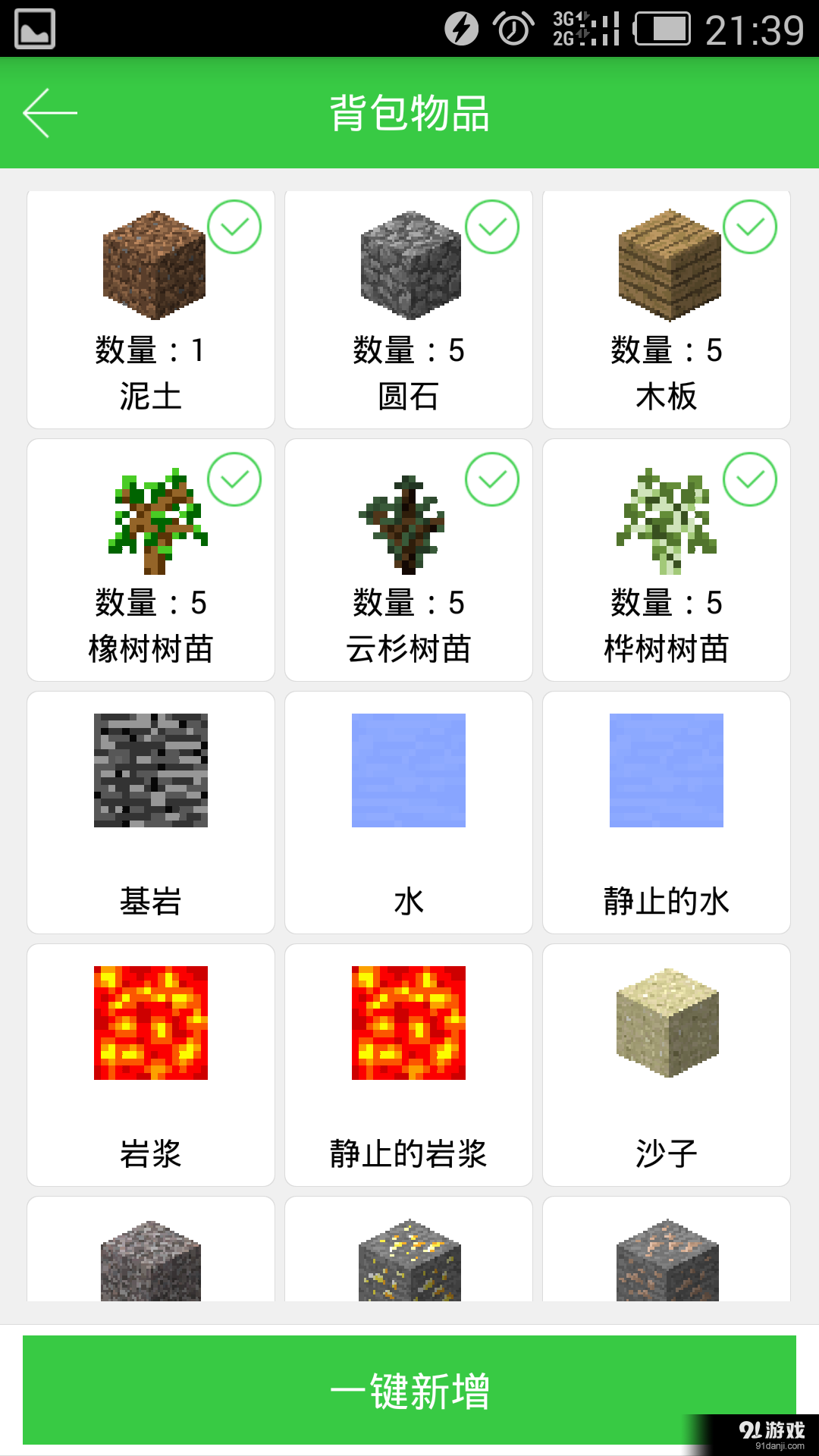Choose the 圆石 cobblestone card

(409, 309)
